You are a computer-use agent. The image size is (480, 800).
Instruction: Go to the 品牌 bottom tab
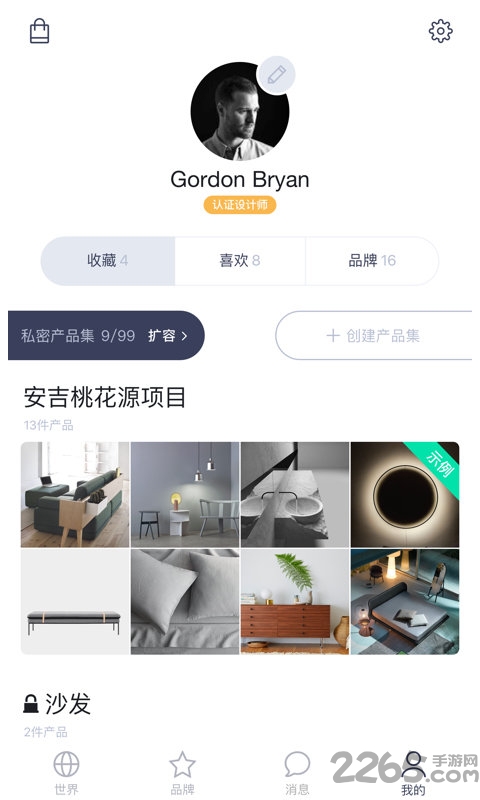click(182, 773)
